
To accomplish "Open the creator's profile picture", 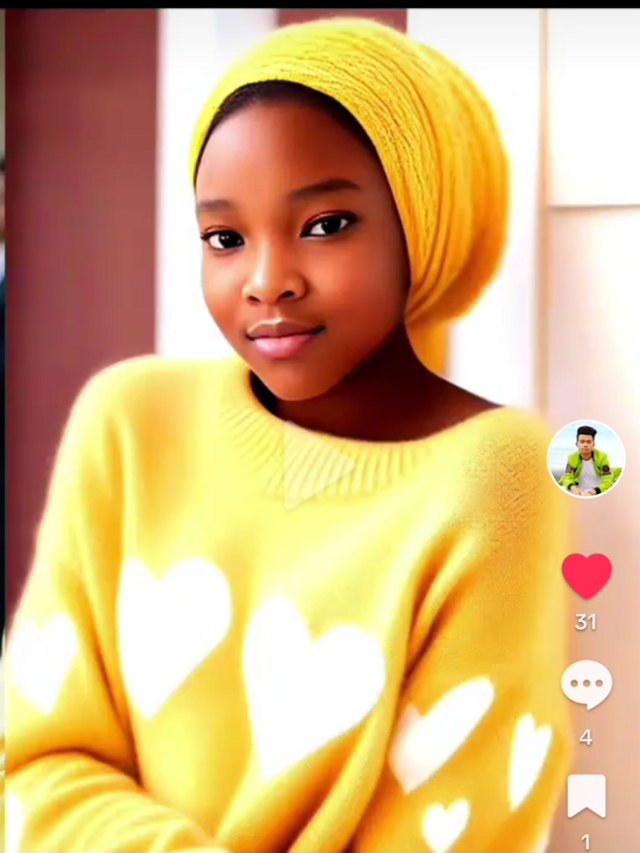I will tap(586, 459).
